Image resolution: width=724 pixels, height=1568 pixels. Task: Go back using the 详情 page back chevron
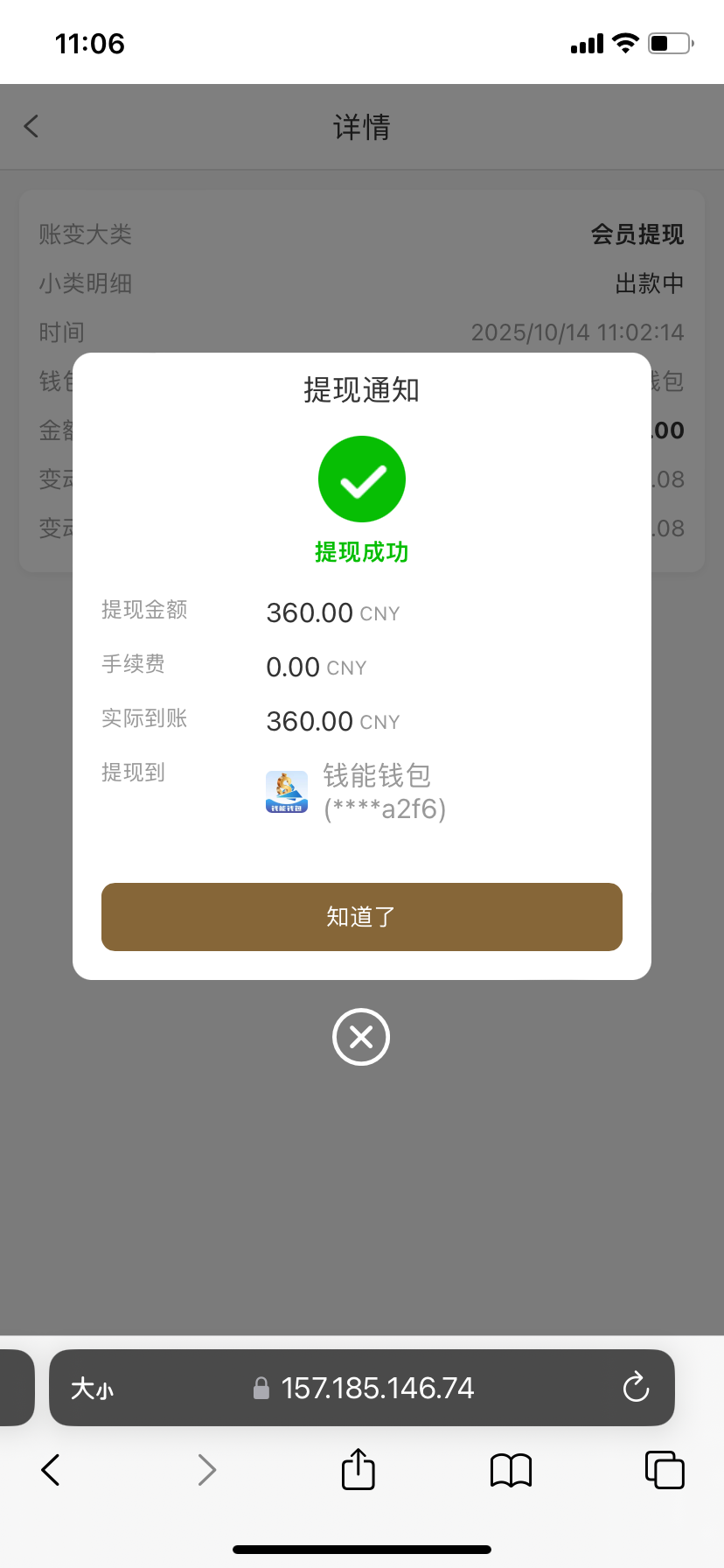31,126
